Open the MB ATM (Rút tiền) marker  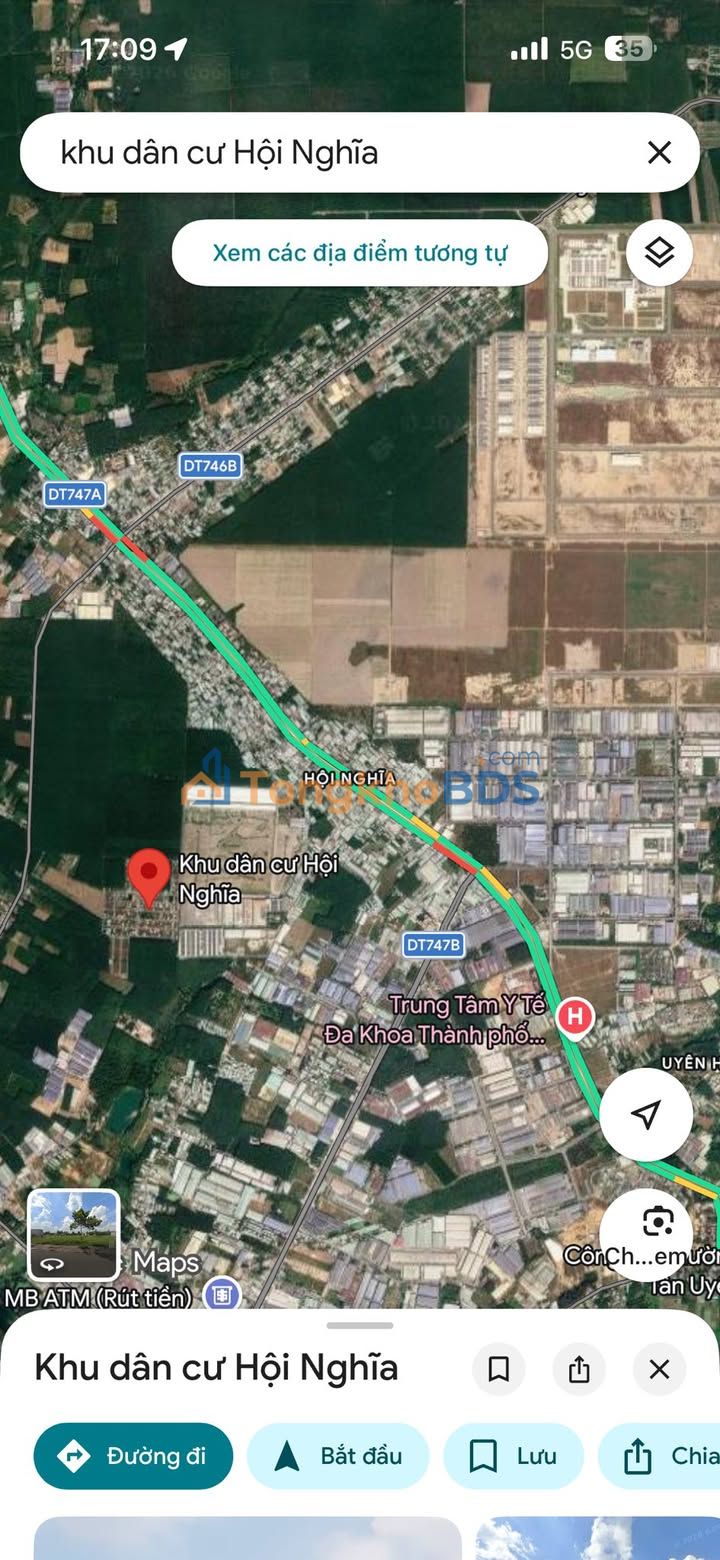point(222,1296)
